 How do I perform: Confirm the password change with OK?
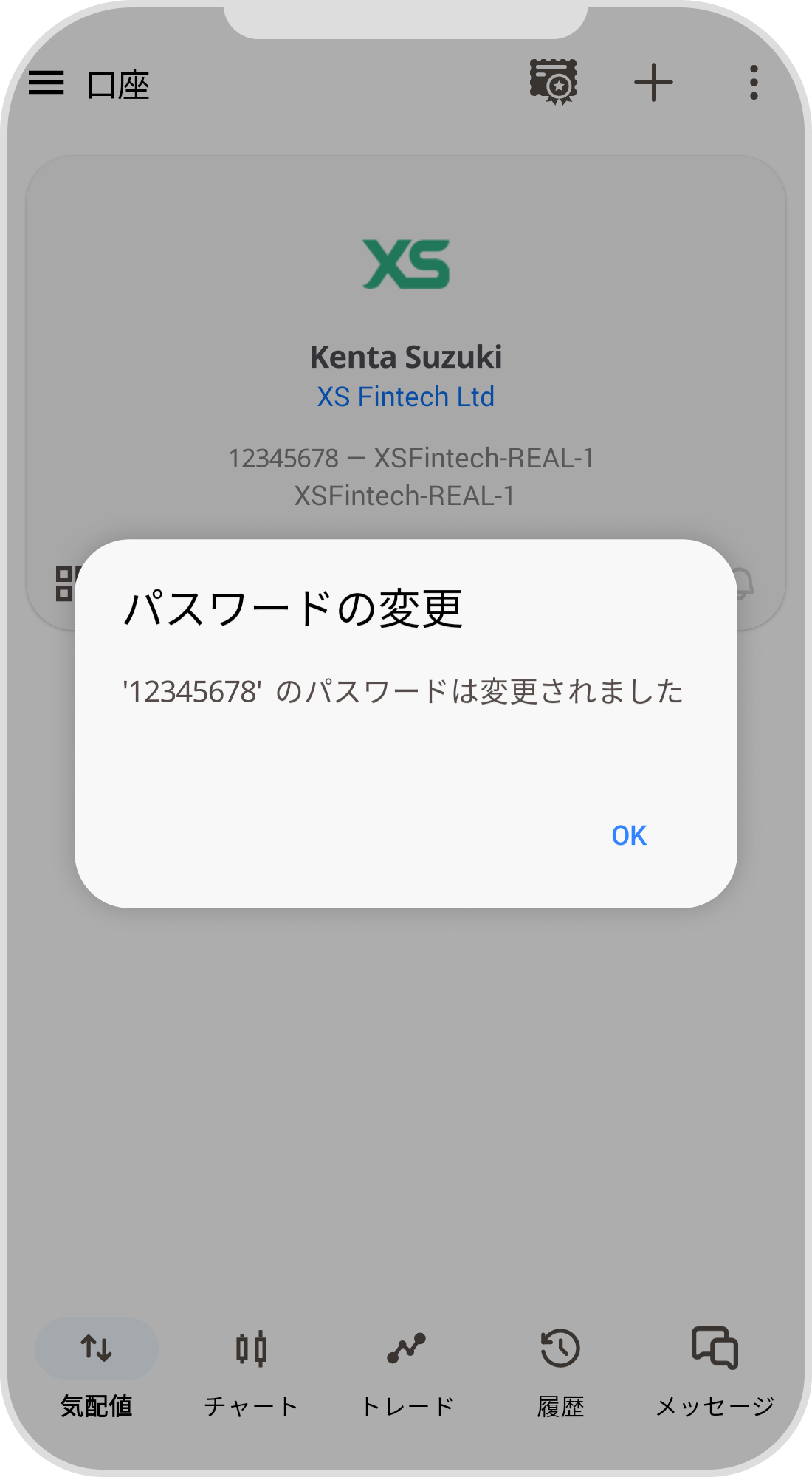629,836
